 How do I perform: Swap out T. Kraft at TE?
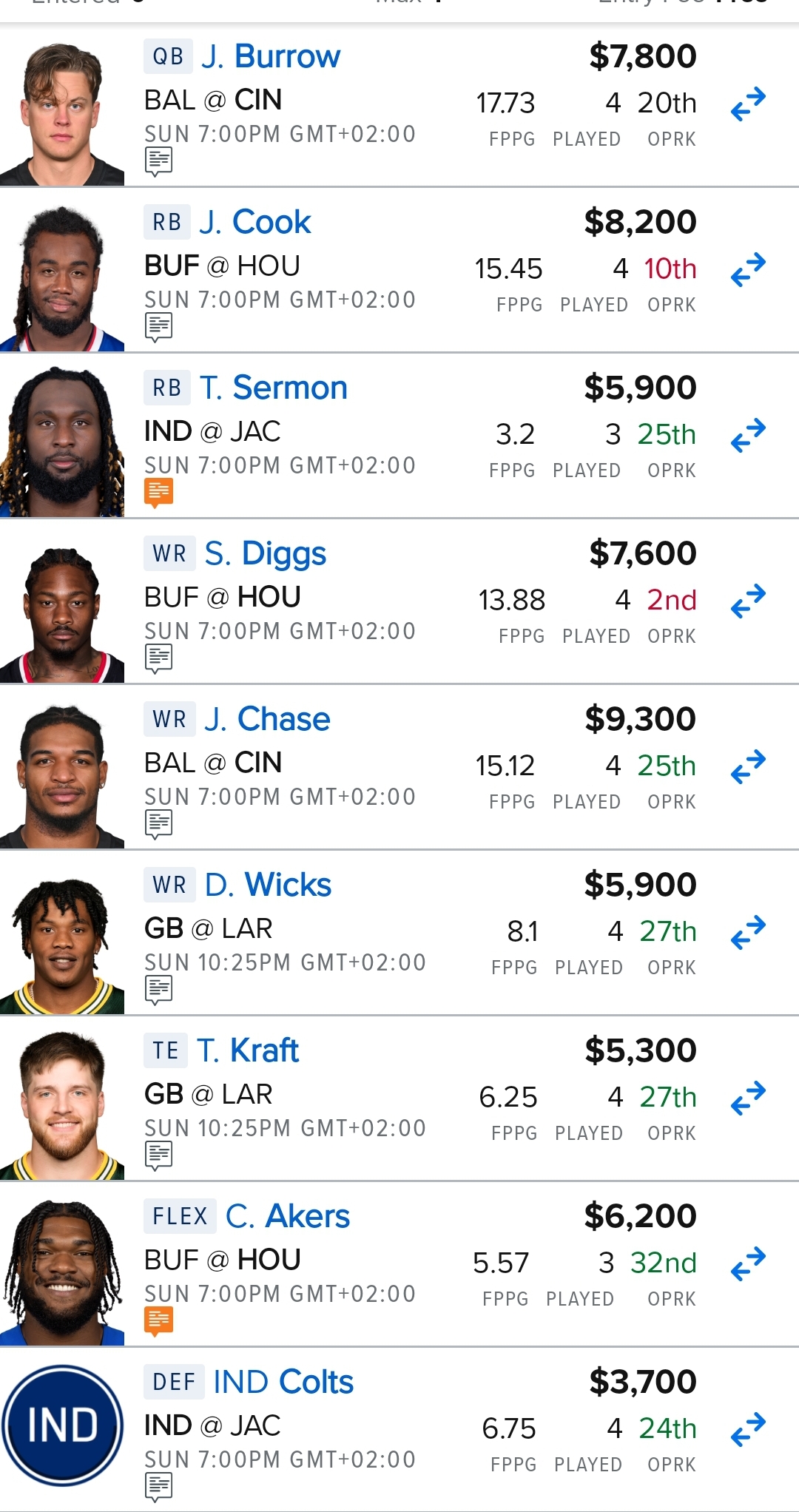748,1098
